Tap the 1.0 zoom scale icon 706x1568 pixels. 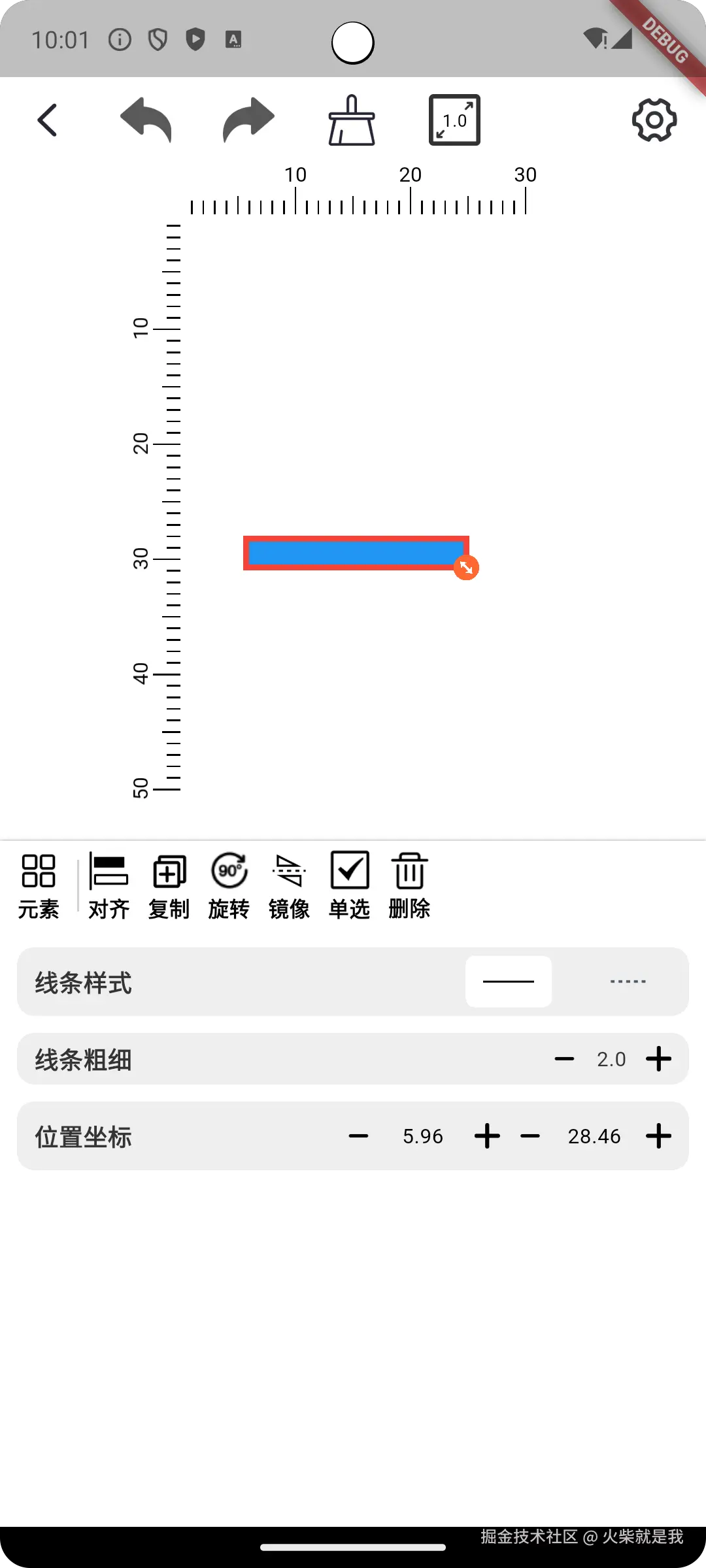[x=454, y=120]
